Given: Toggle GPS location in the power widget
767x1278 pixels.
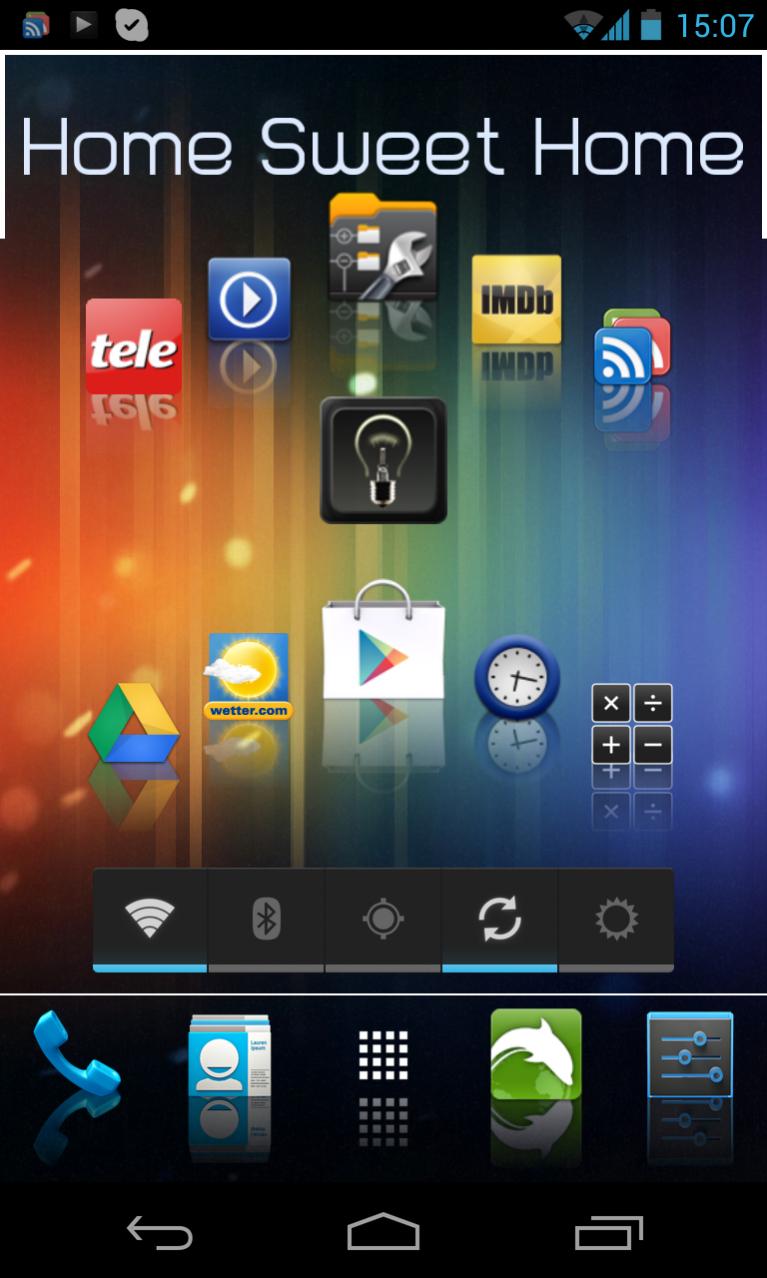Looking at the screenshot, I should [383, 918].
